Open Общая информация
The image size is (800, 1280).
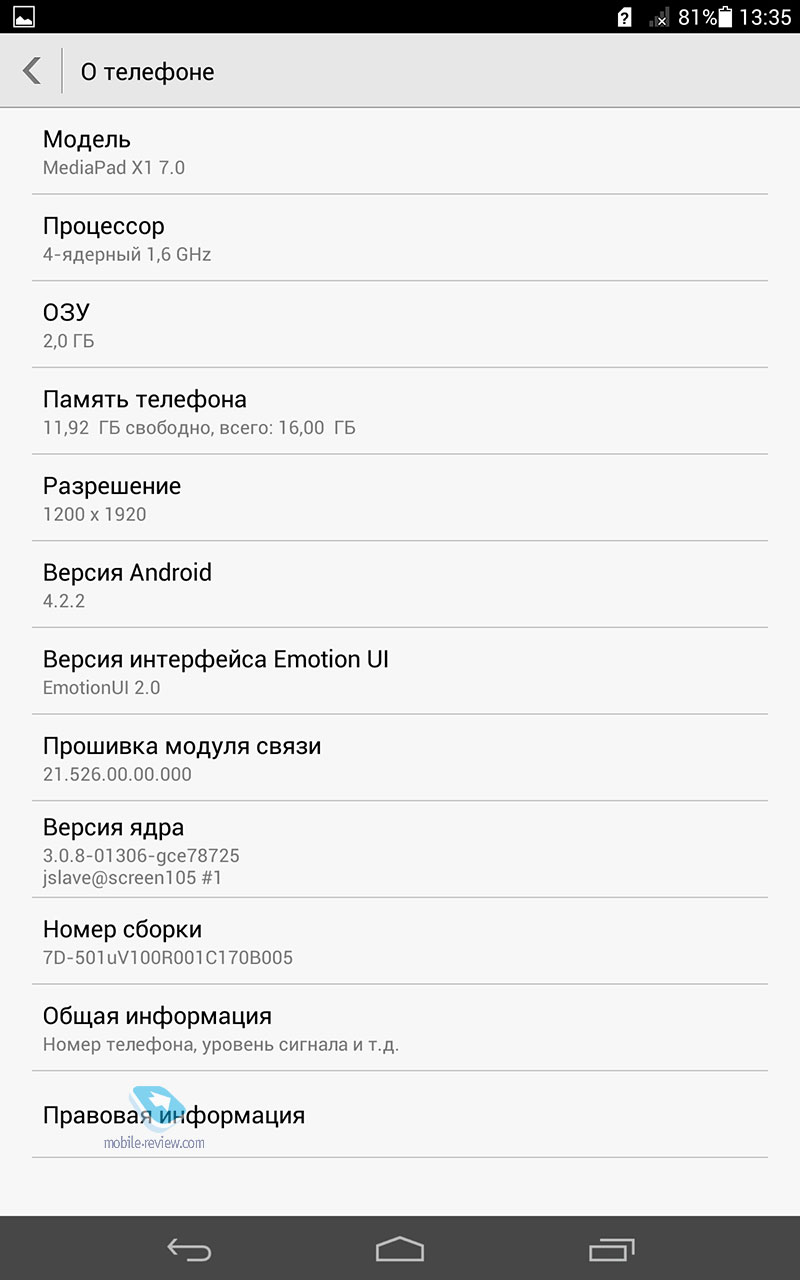tap(400, 1028)
